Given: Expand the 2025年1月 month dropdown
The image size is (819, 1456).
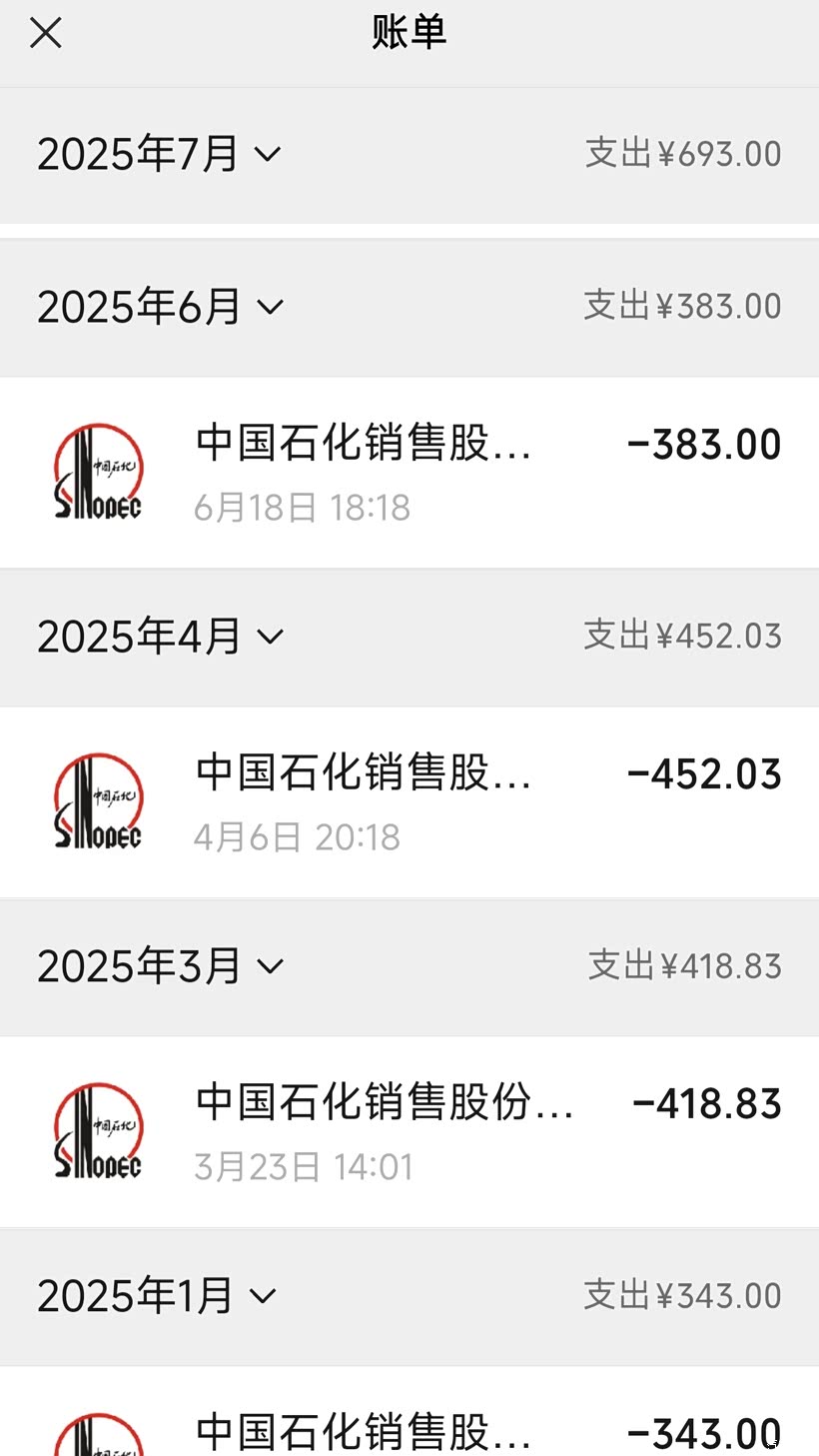Looking at the screenshot, I should tap(157, 1296).
